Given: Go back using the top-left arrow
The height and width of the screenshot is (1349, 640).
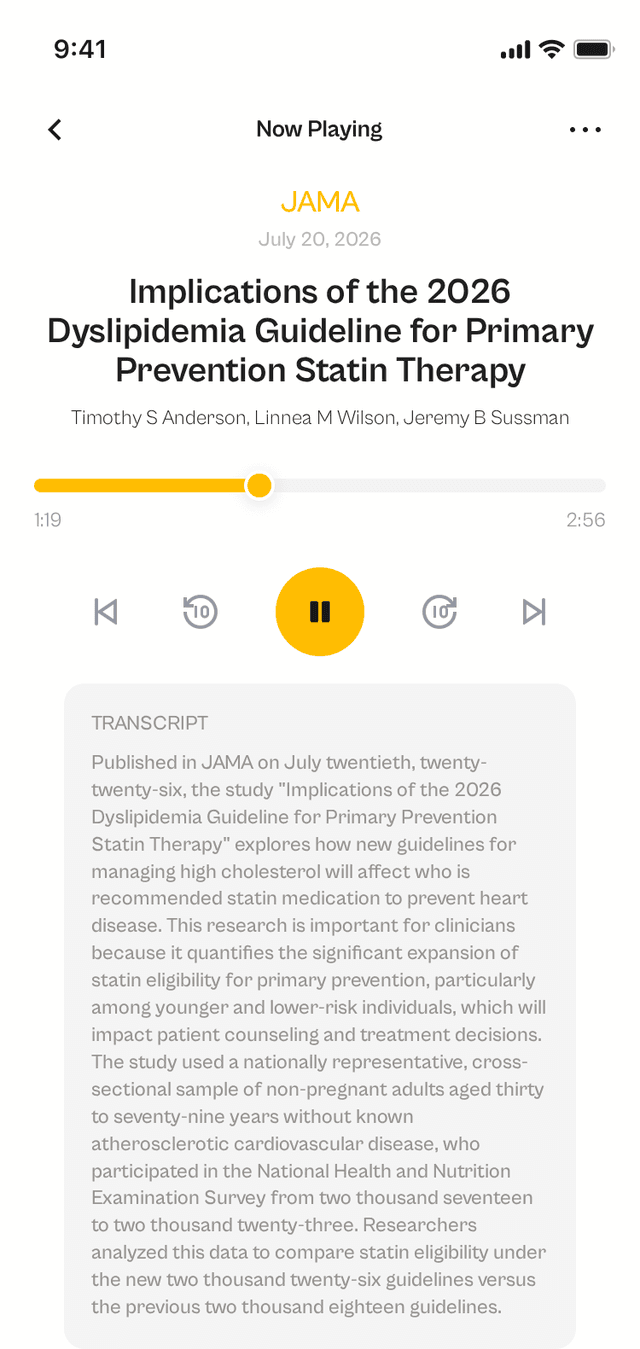Looking at the screenshot, I should tap(55, 129).
